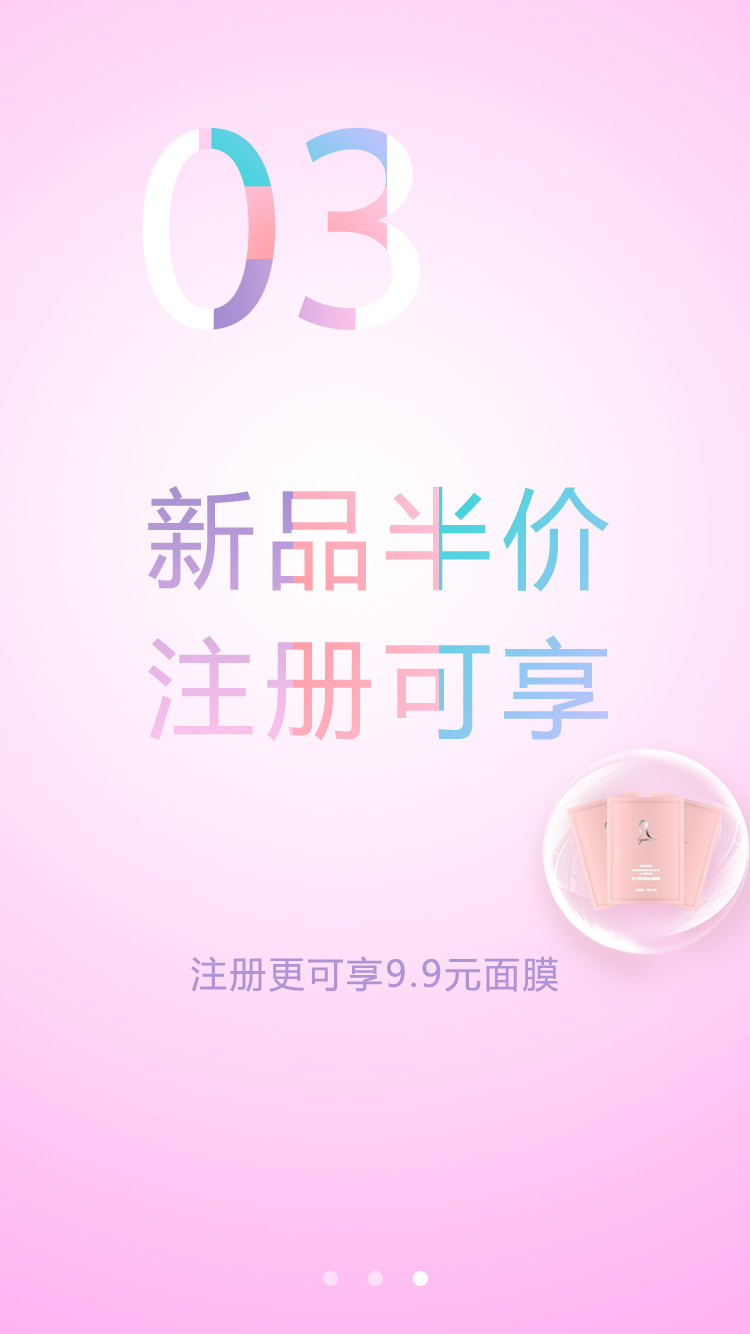Screen dimensions: 750x1334
Task: Jump to the first onboarding page dot
Action: point(330,1278)
